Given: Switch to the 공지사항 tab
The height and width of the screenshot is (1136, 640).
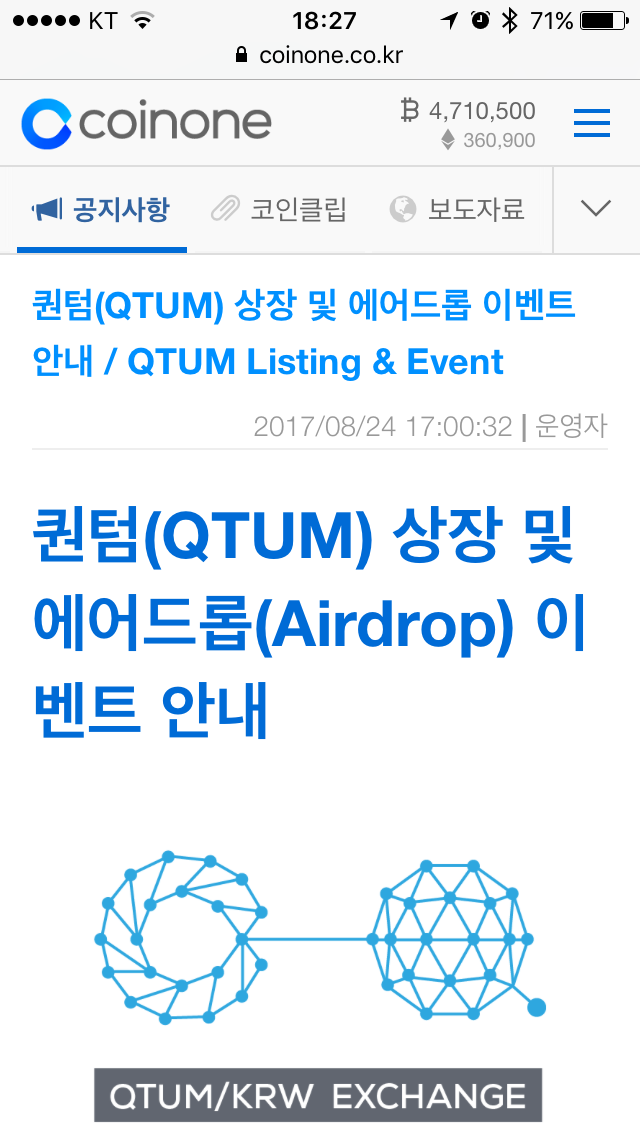Looking at the screenshot, I should coord(101,210).
